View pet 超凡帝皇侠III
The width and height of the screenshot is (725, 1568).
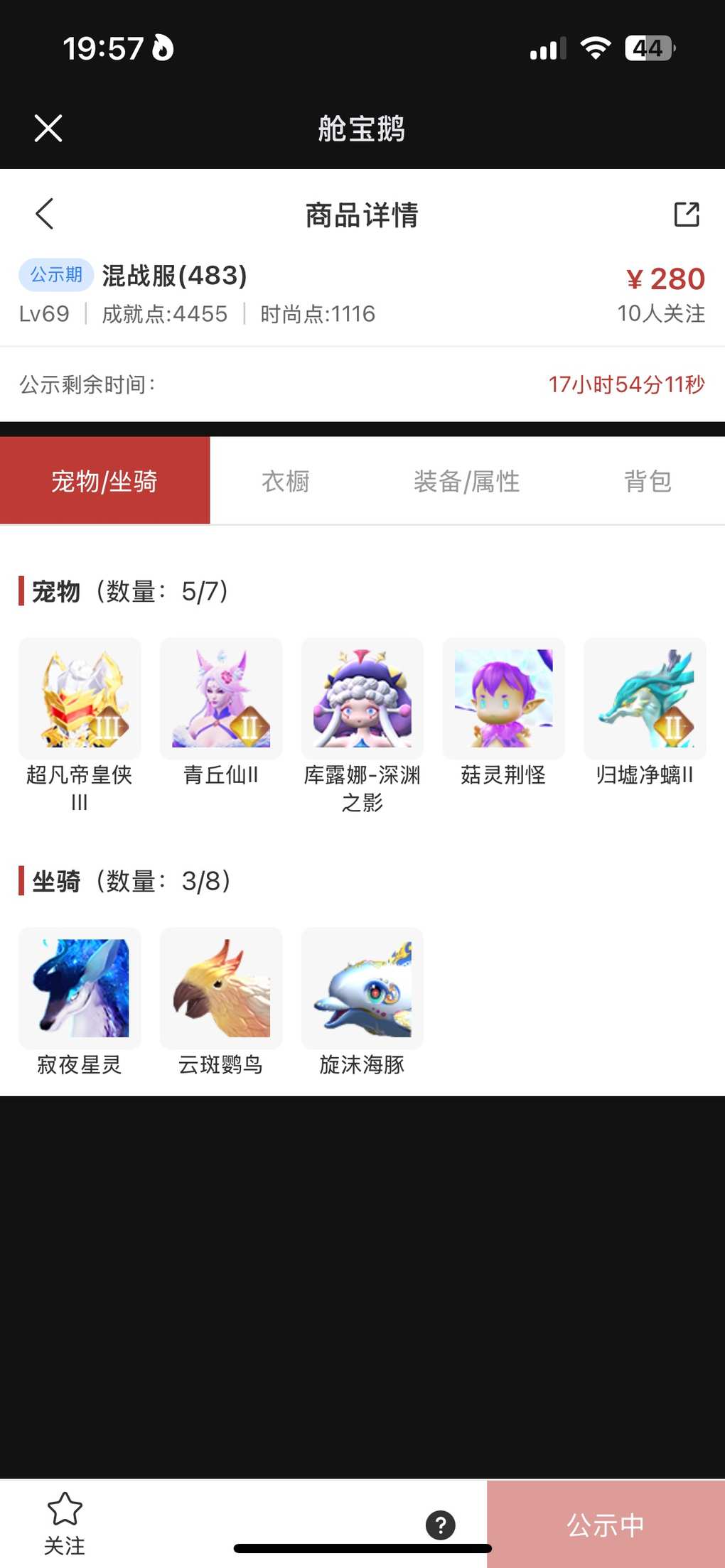click(80, 699)
